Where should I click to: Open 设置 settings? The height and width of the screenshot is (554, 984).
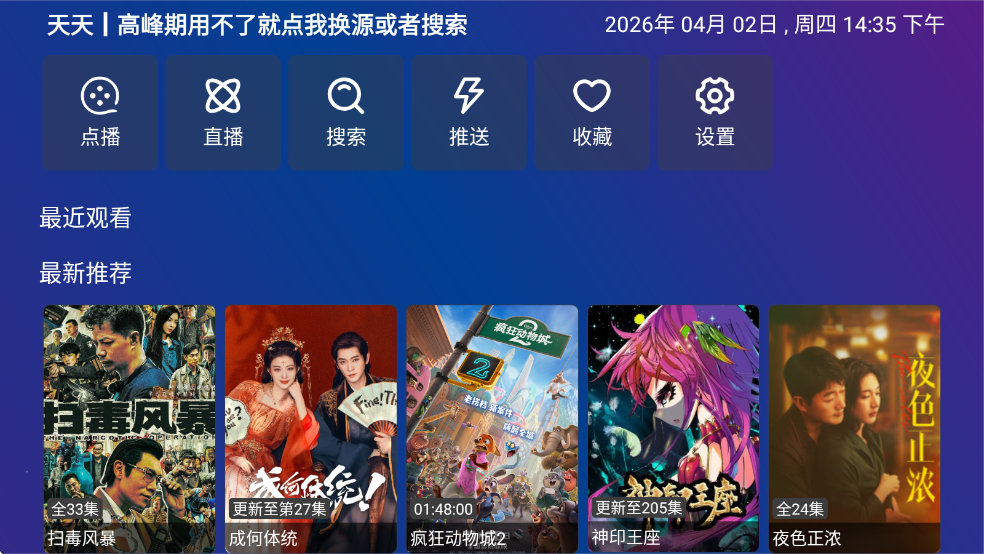click(x=715, y=113)
